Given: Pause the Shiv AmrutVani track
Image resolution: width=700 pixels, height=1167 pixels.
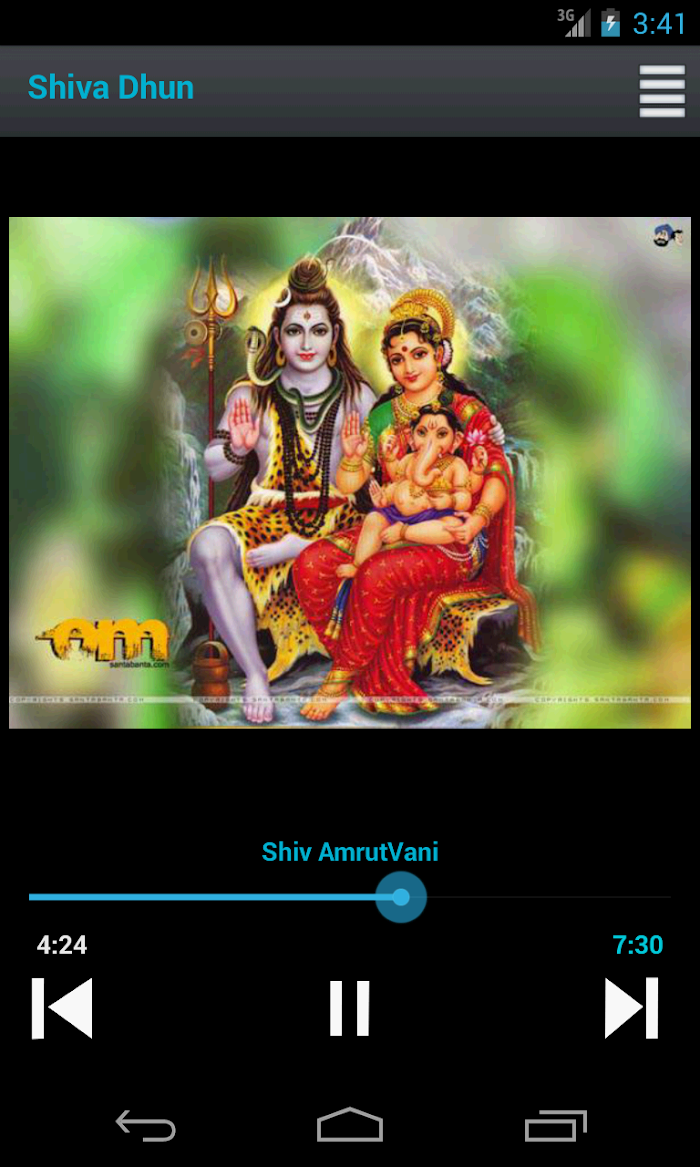Looking at the screenshot, I should point(350,1008).
